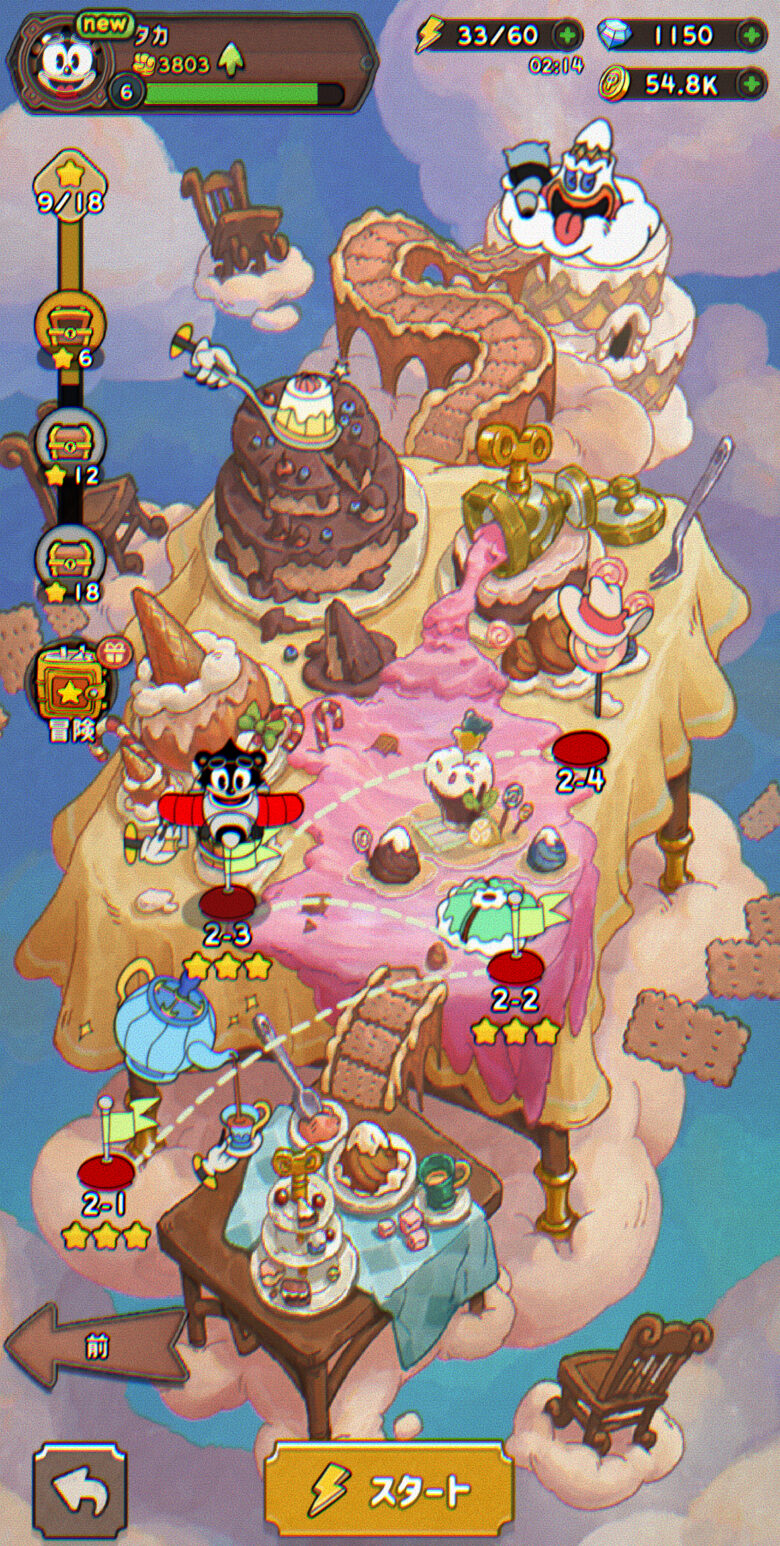Open the 6-star treasure chest reward

[x=70, y=325]
